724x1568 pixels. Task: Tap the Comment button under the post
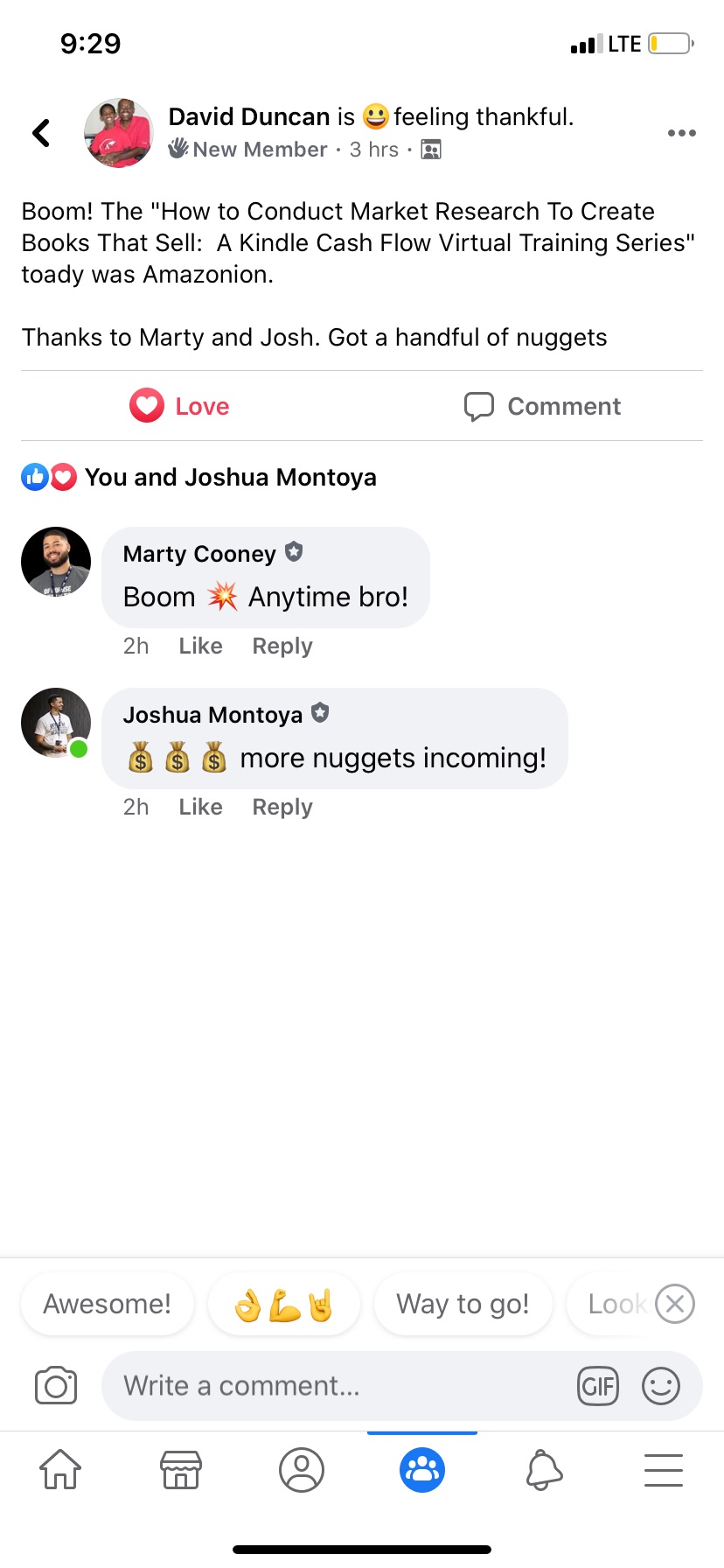point(542,406)
